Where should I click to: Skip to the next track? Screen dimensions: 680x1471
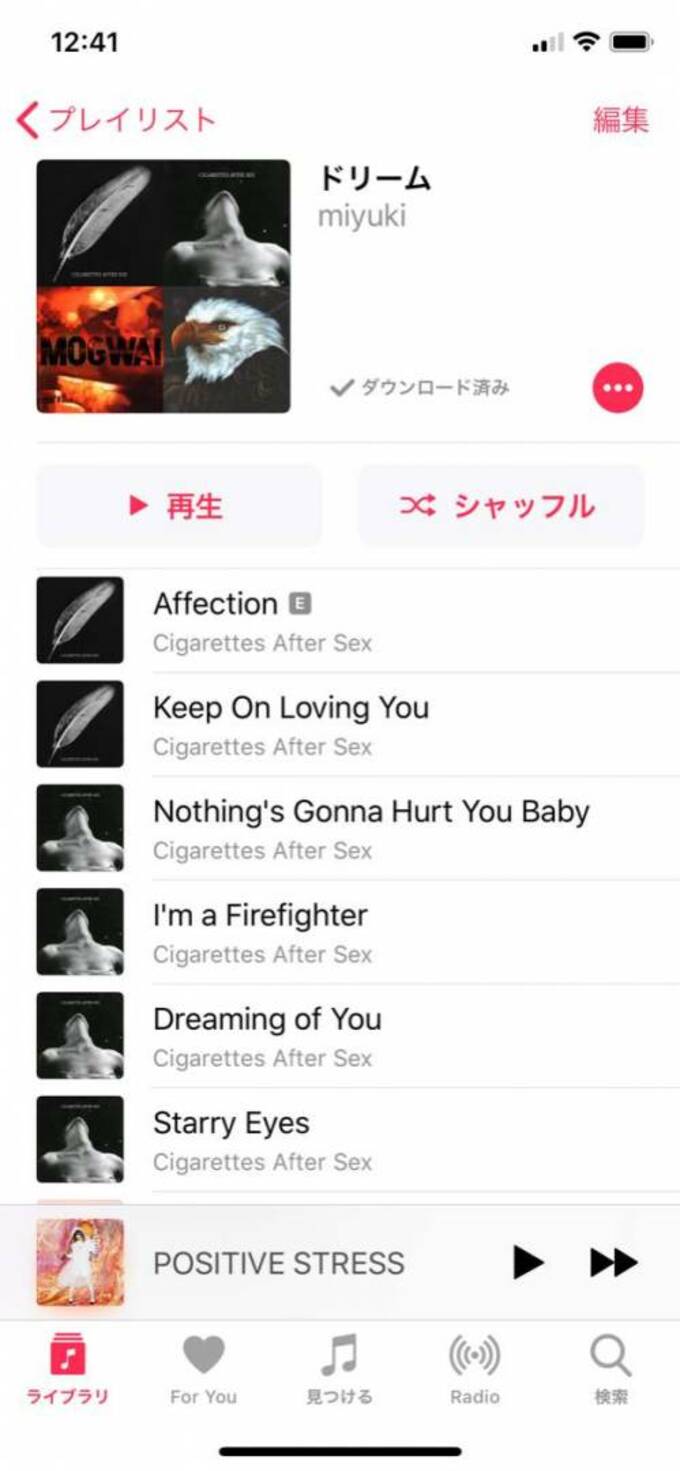tap(613, 1263)
